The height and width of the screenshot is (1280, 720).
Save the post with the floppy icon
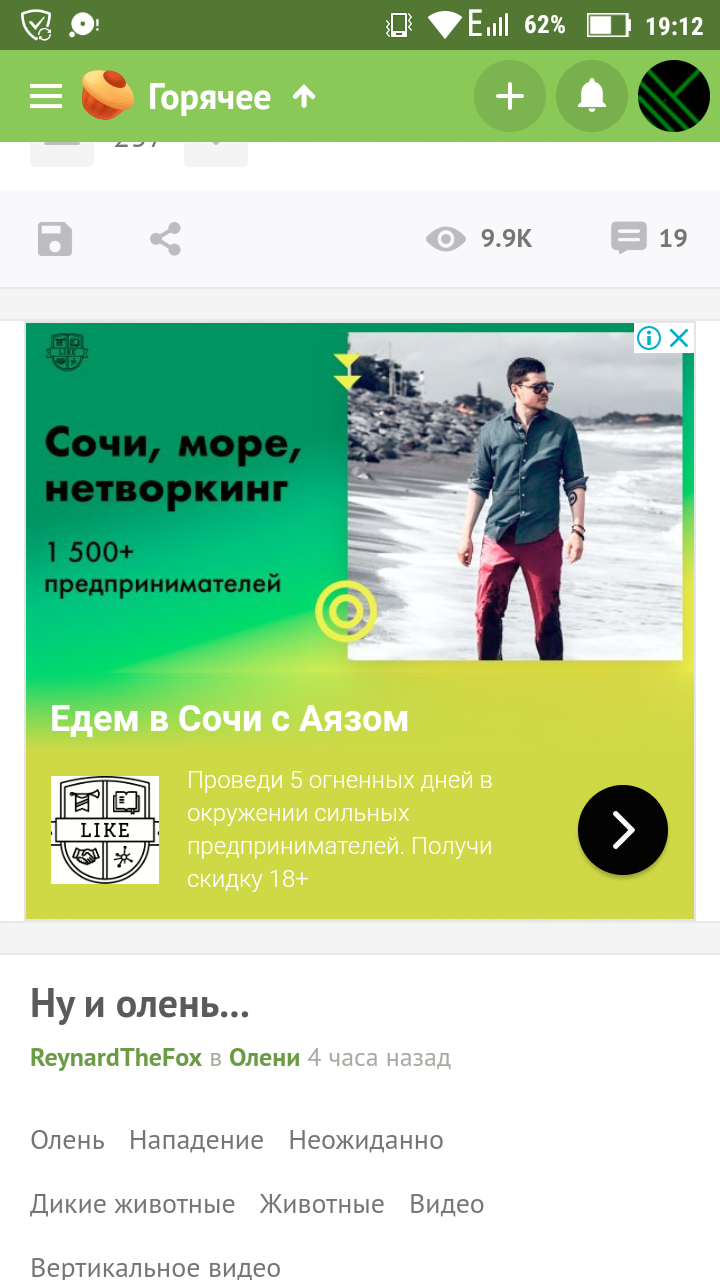click(x=55, y=239)
